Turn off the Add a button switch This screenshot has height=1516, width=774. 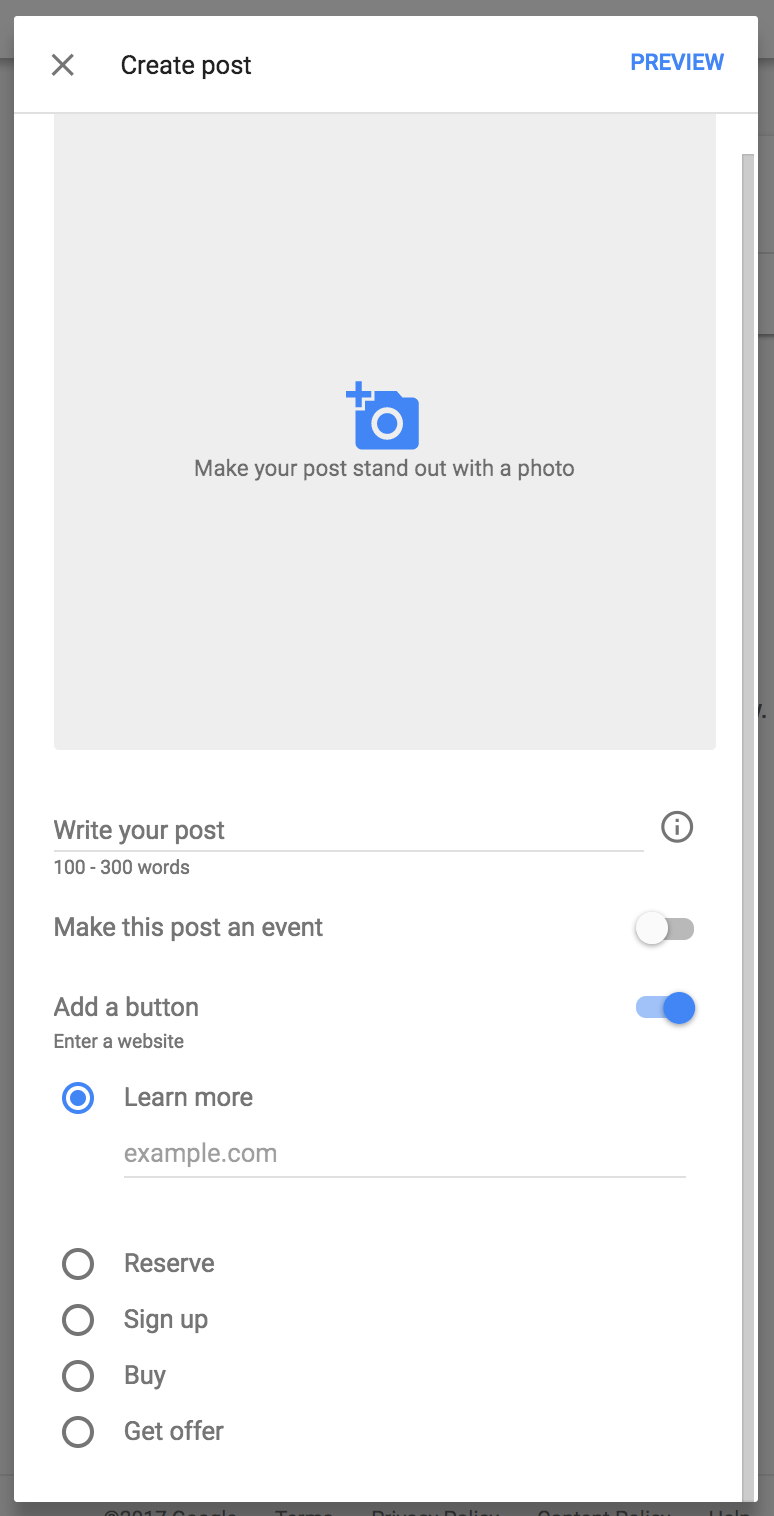(665, 1008)
